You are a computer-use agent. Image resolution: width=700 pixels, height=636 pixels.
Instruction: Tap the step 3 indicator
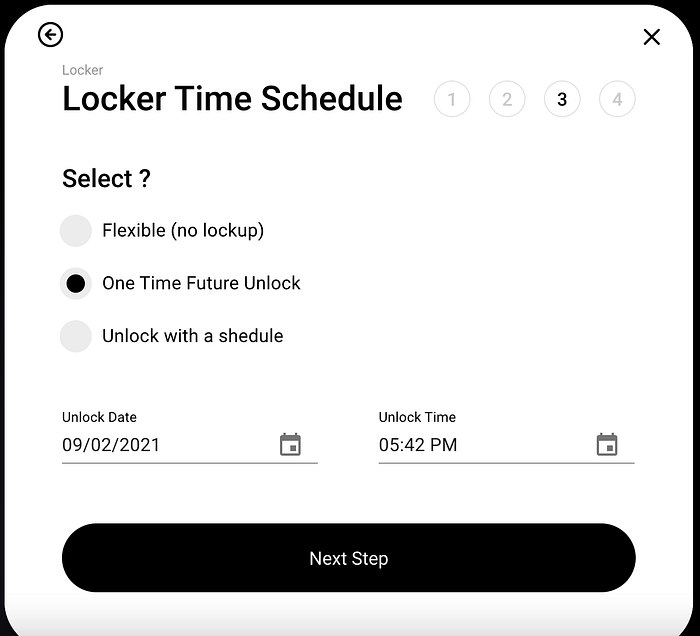pos(562,99)
